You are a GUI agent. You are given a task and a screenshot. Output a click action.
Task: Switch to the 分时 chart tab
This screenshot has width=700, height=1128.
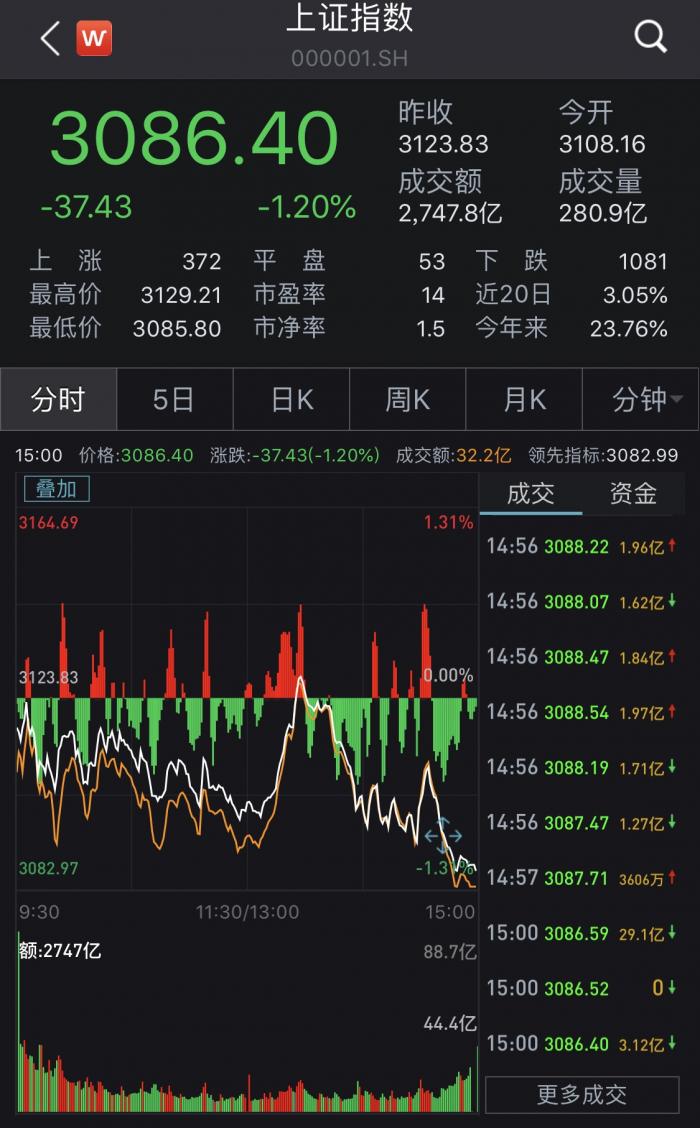[58, 400]
